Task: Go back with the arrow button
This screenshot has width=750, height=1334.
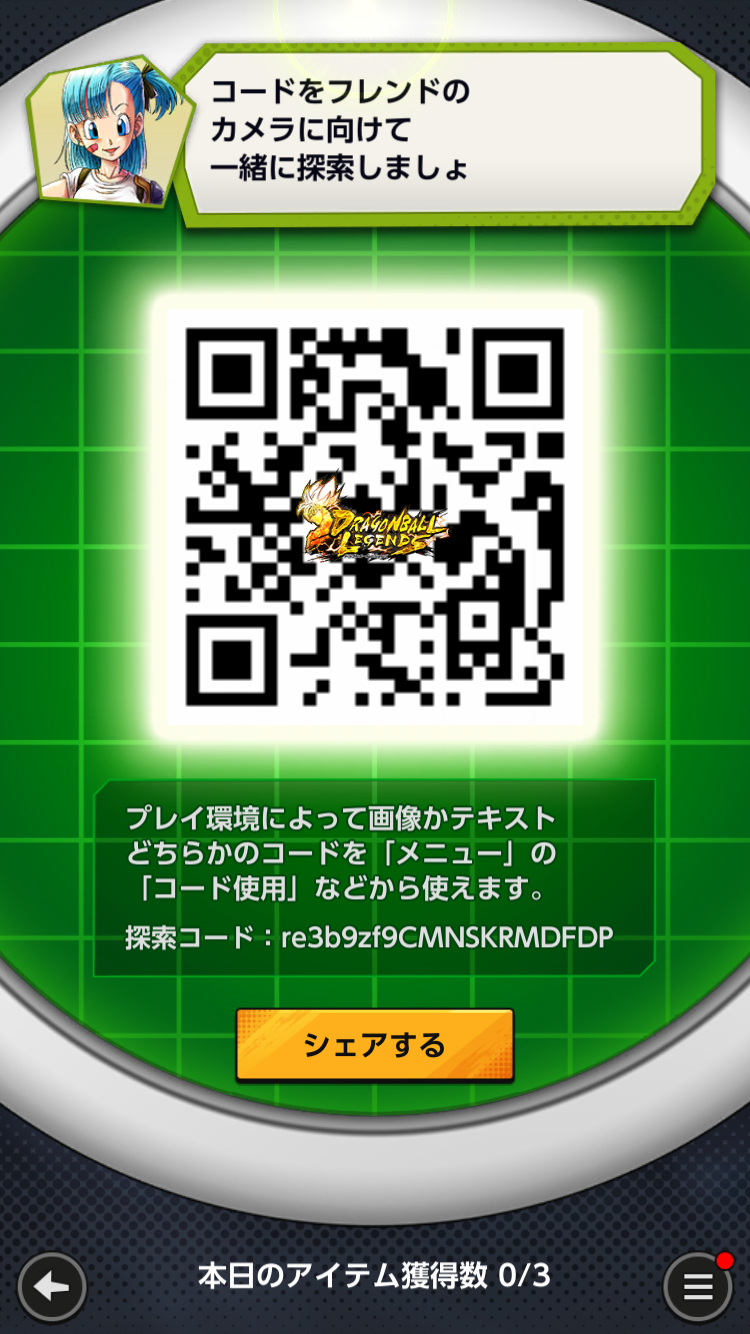Action: tap(52, 1286)
